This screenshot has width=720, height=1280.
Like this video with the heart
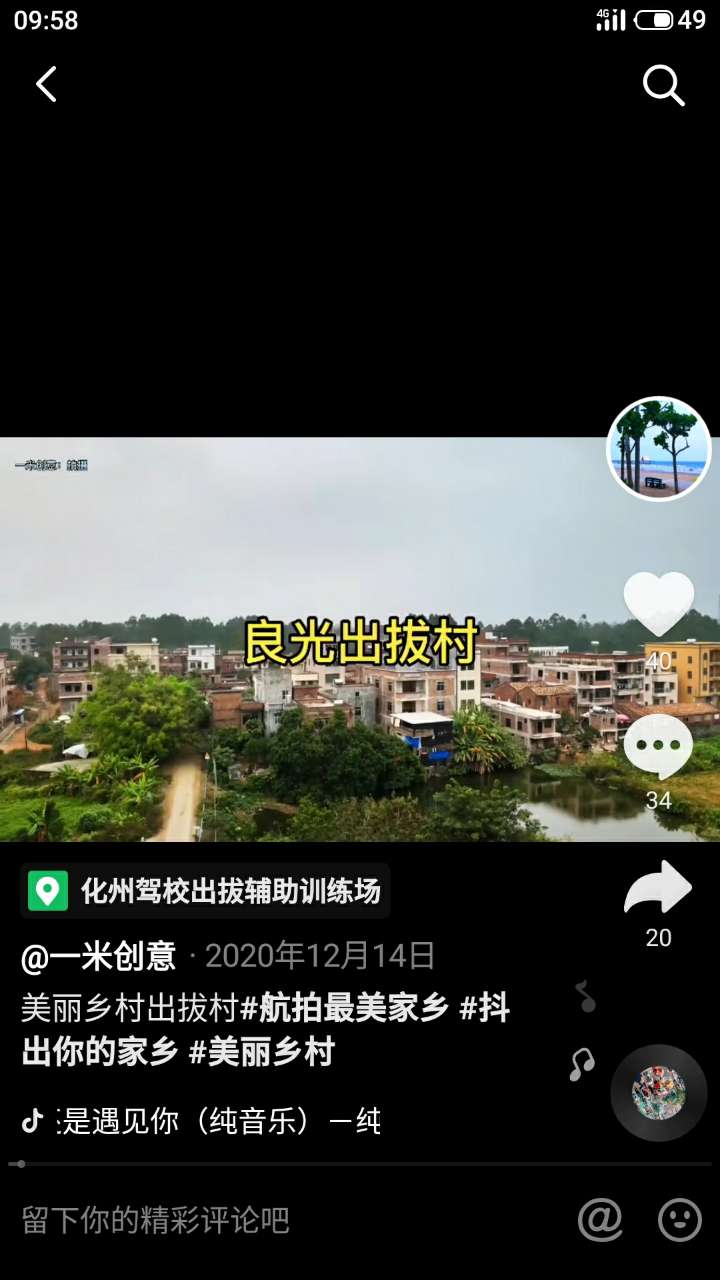(659, 604)
